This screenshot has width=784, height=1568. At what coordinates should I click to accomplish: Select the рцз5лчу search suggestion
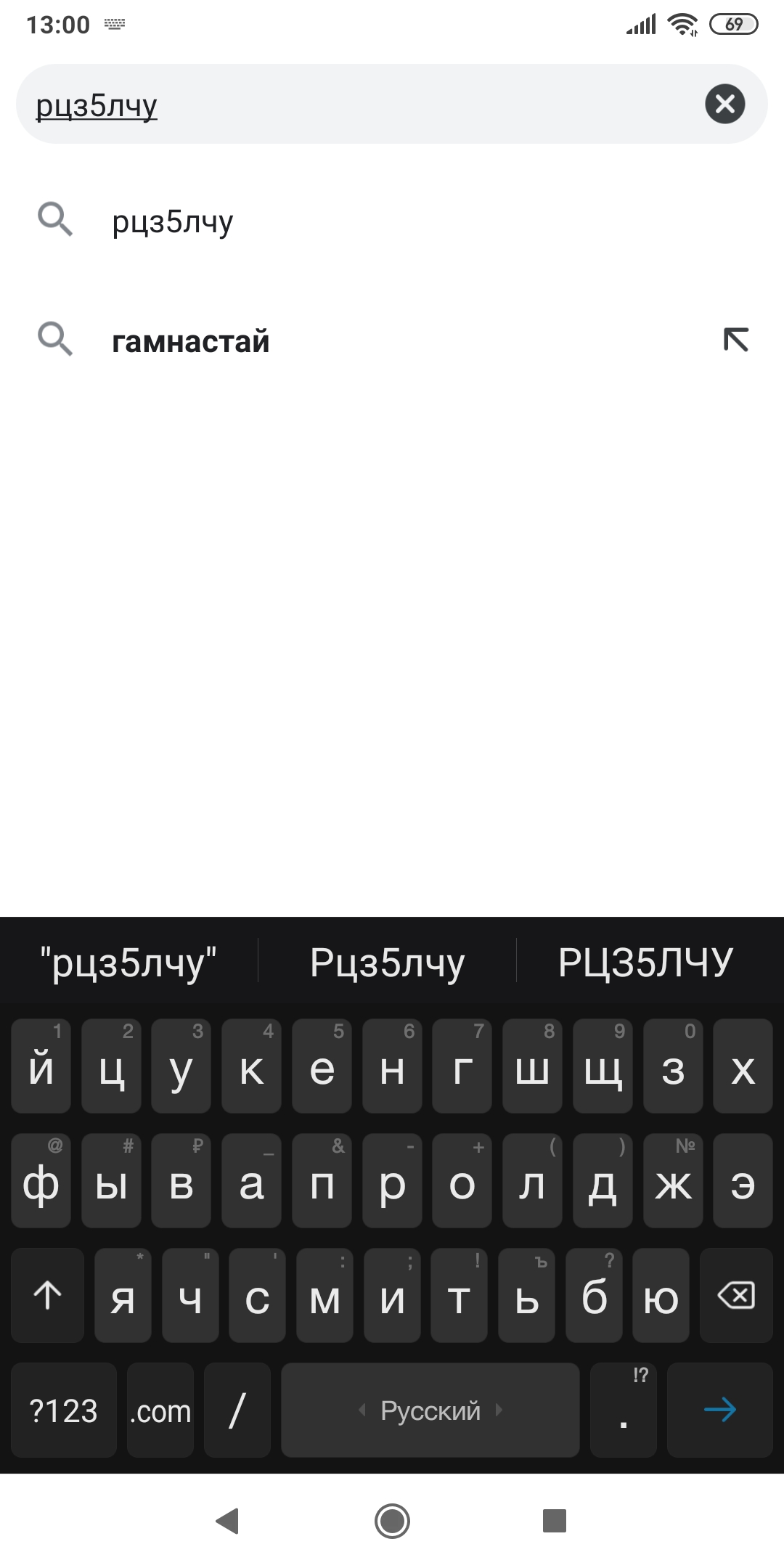click(392, 221)
